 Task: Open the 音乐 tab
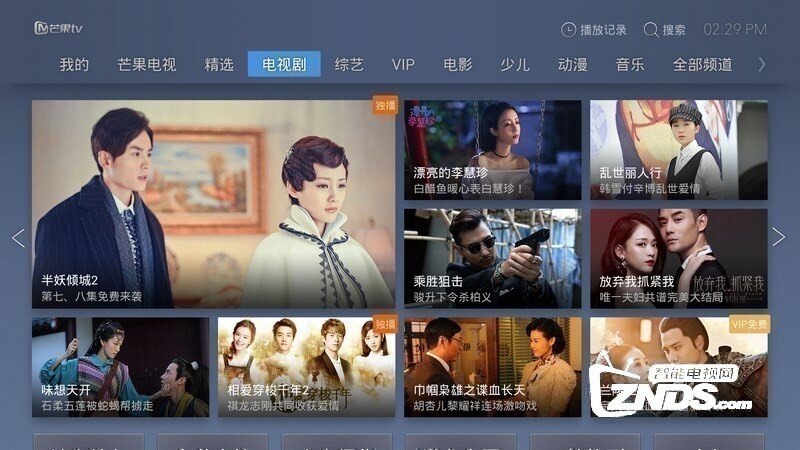coord(630,65)
